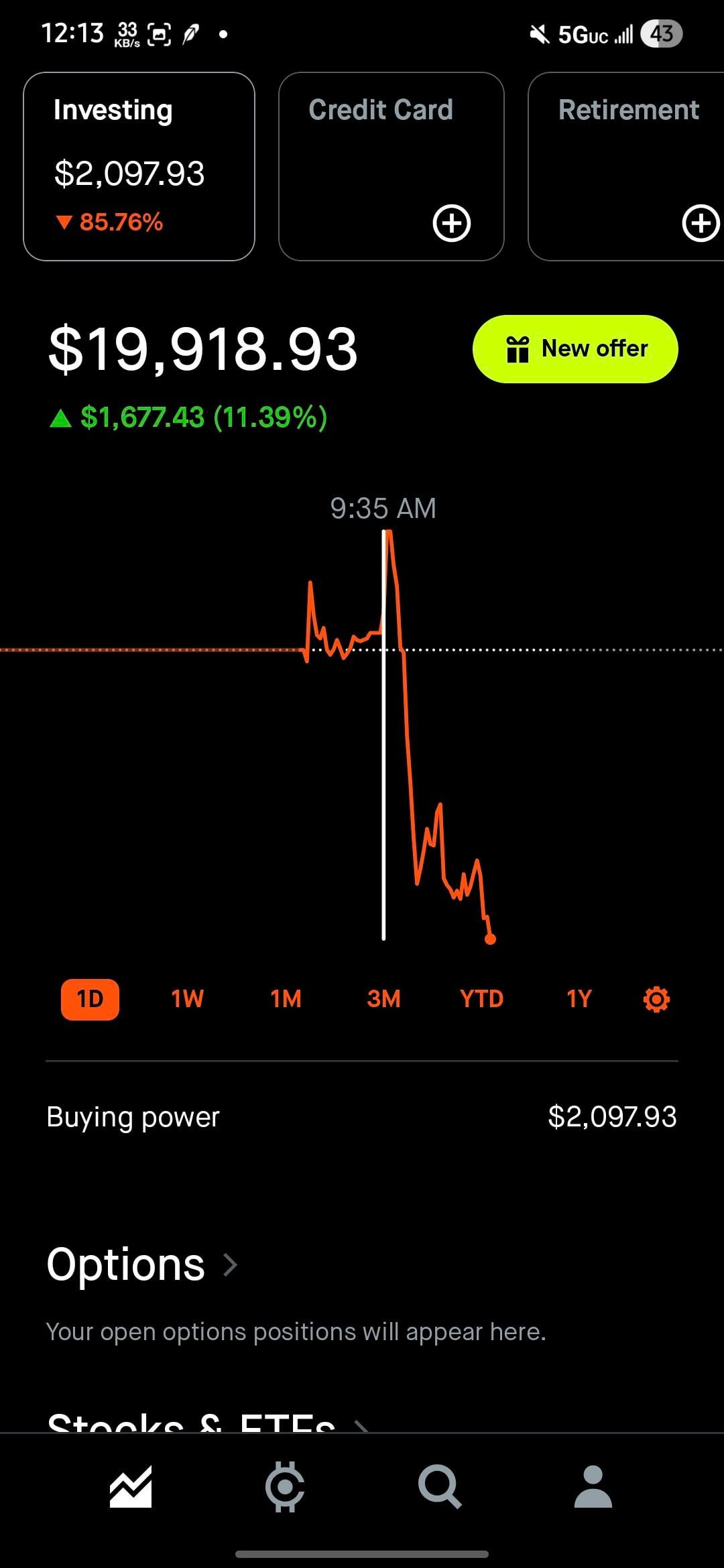Image resolution: width=724 pixels, height=1568 pixels.
Task: Open chart settings gear
Action: coord(656,1000)
